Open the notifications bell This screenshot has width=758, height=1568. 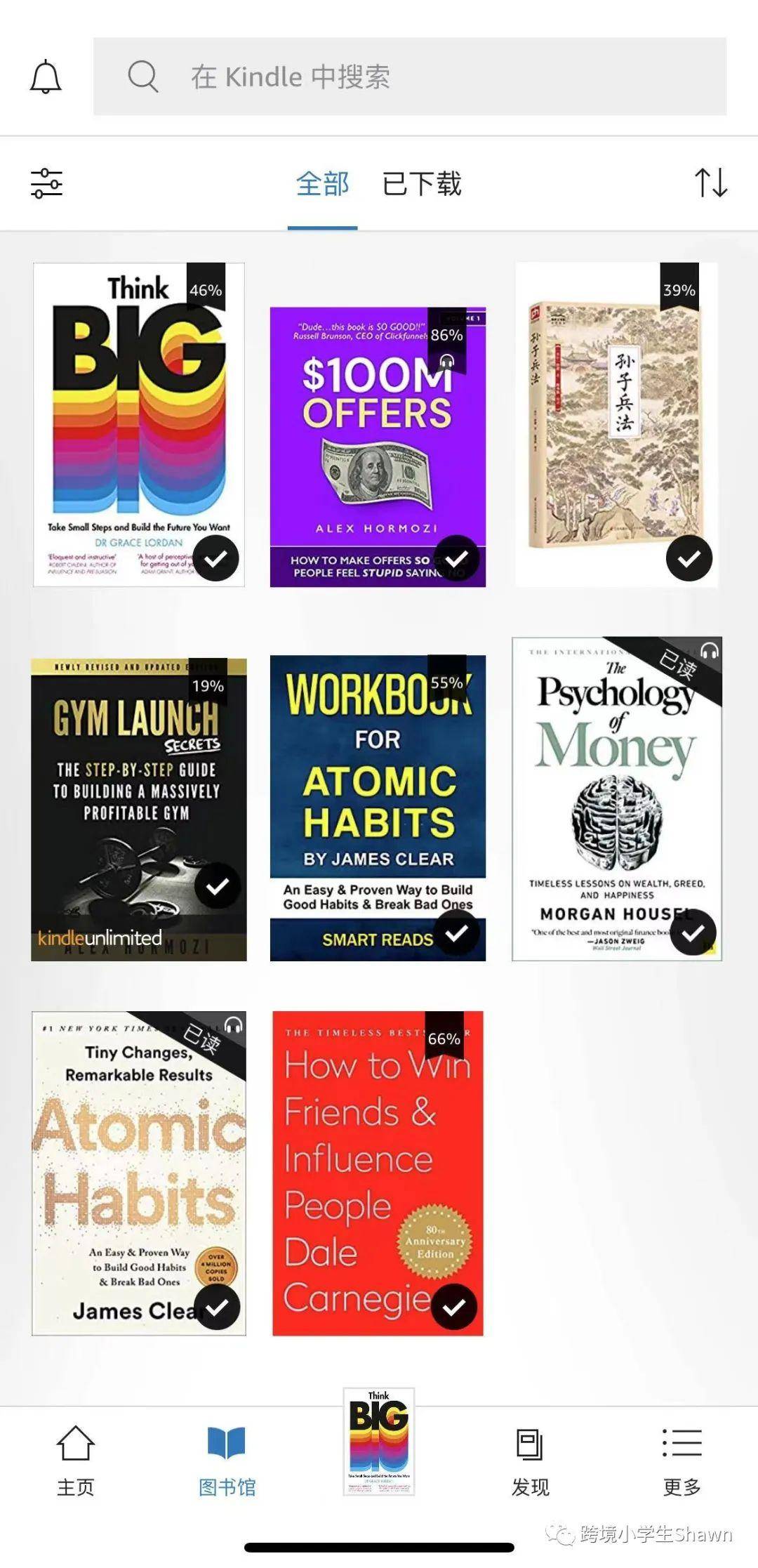pyautogui.click(x=46, y=77)
